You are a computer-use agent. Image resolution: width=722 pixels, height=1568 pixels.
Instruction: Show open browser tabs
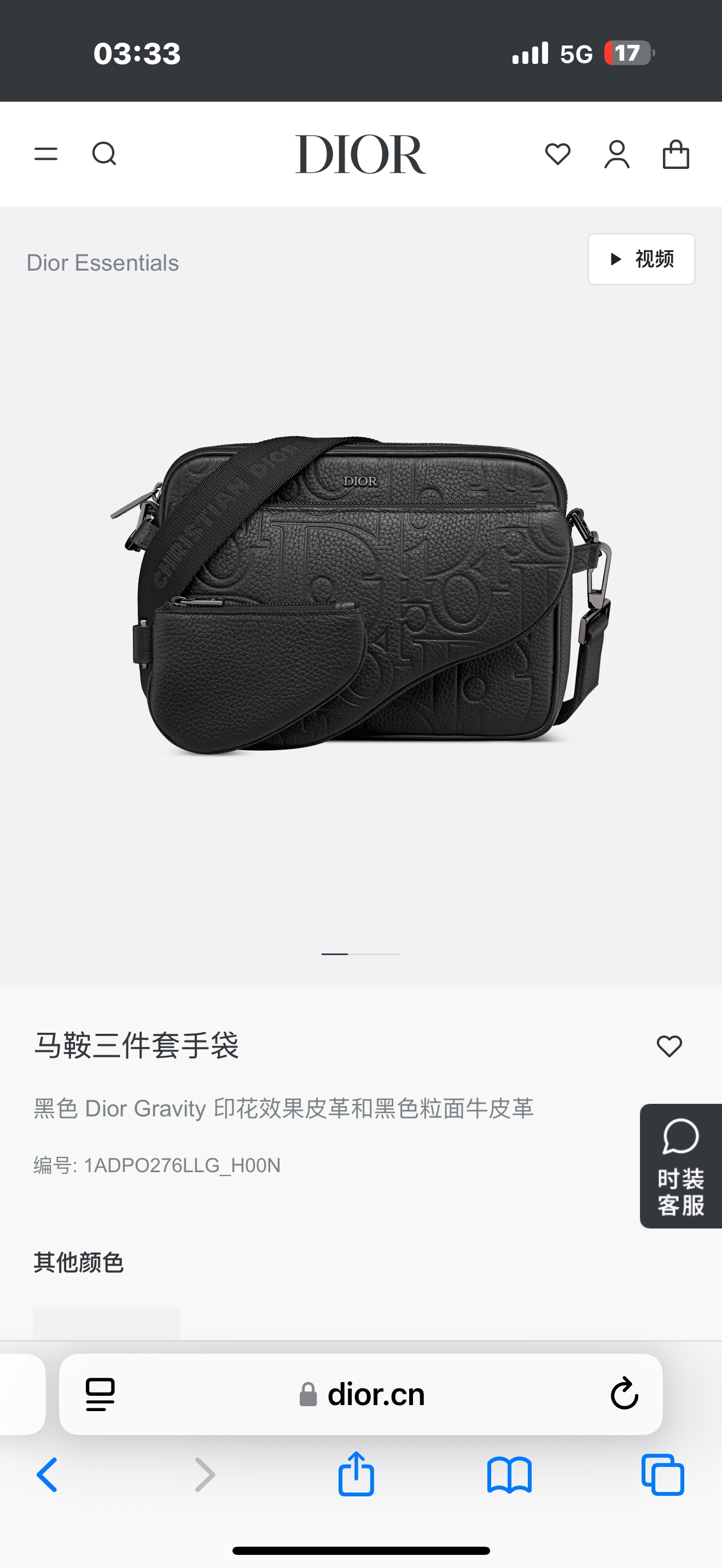tap(662, 1475)
